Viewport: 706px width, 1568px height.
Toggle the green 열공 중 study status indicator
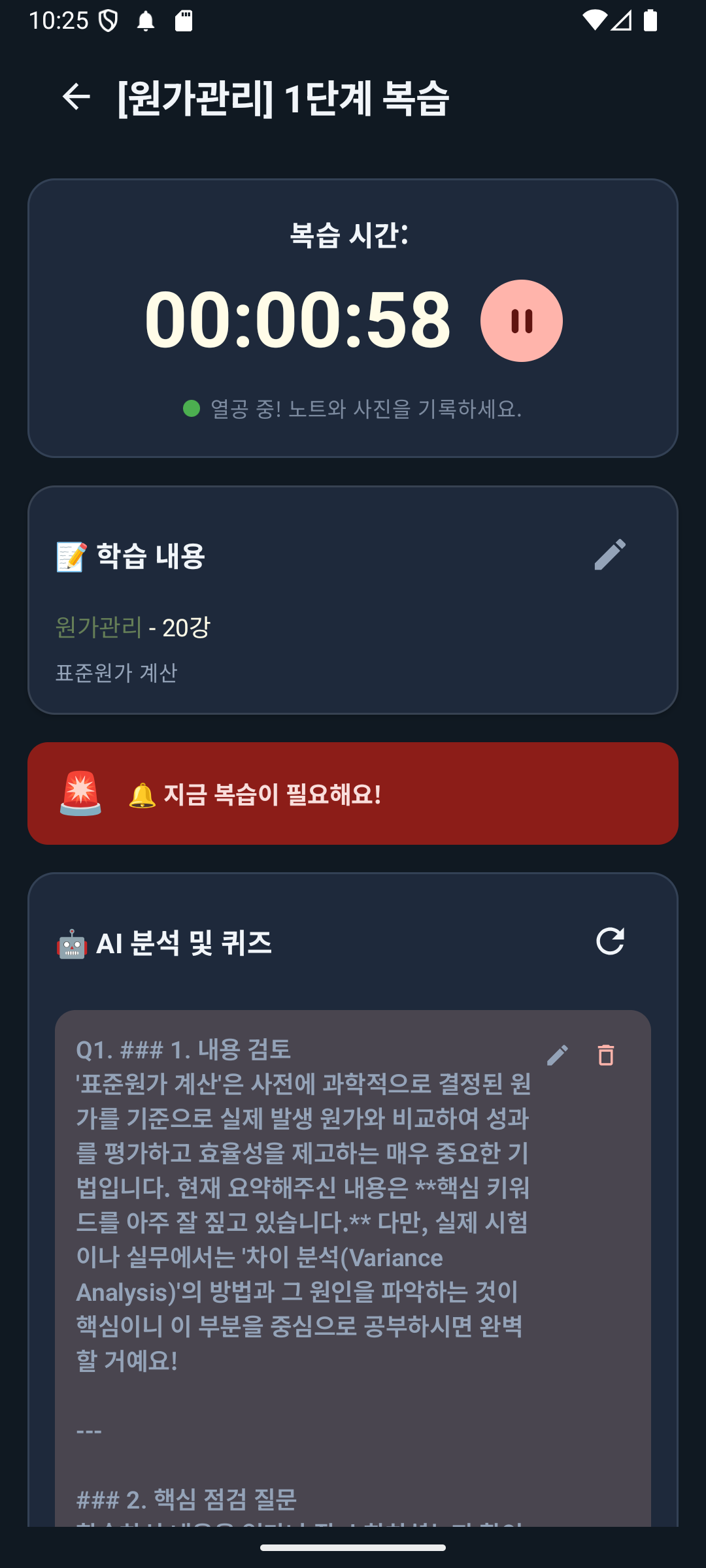190,408
